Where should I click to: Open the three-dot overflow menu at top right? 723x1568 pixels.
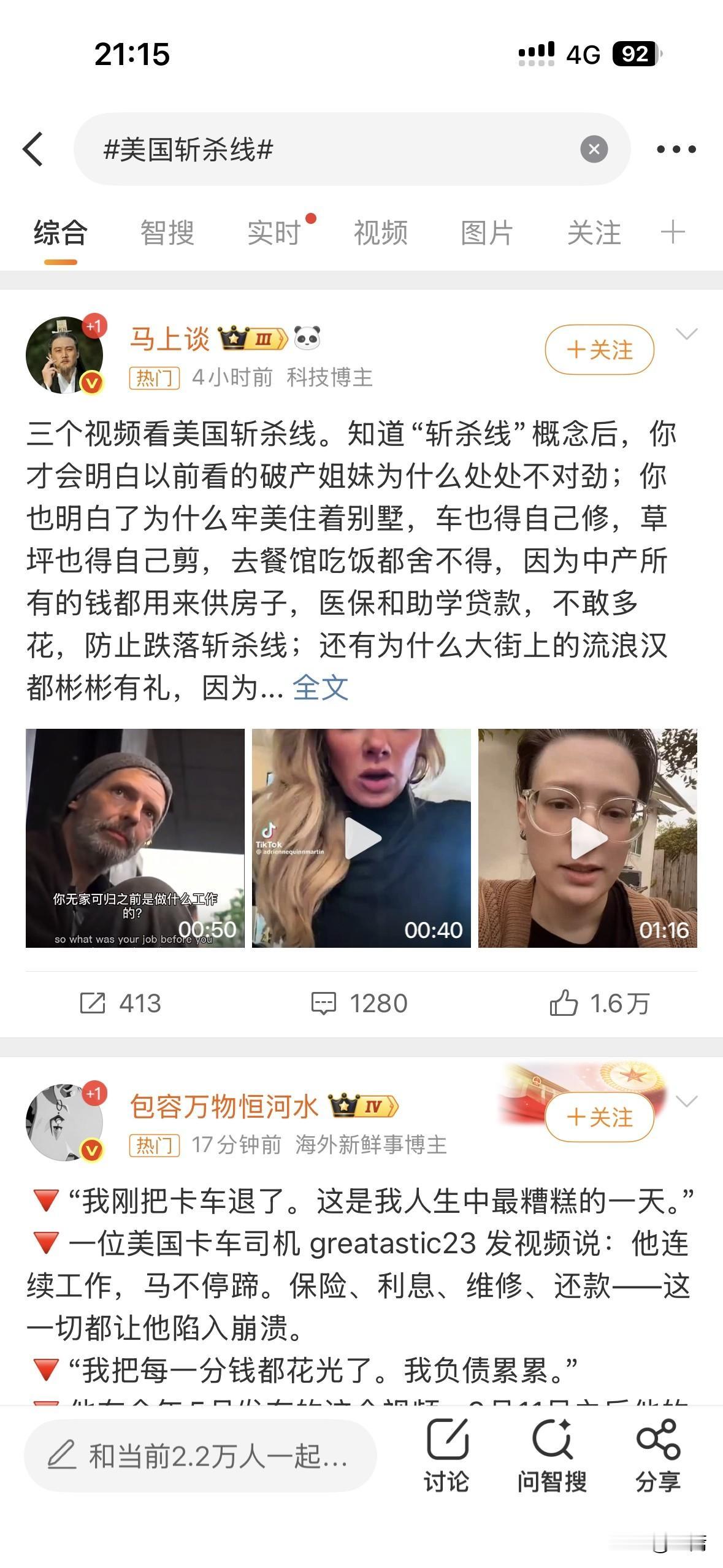[x=676, y=149]
